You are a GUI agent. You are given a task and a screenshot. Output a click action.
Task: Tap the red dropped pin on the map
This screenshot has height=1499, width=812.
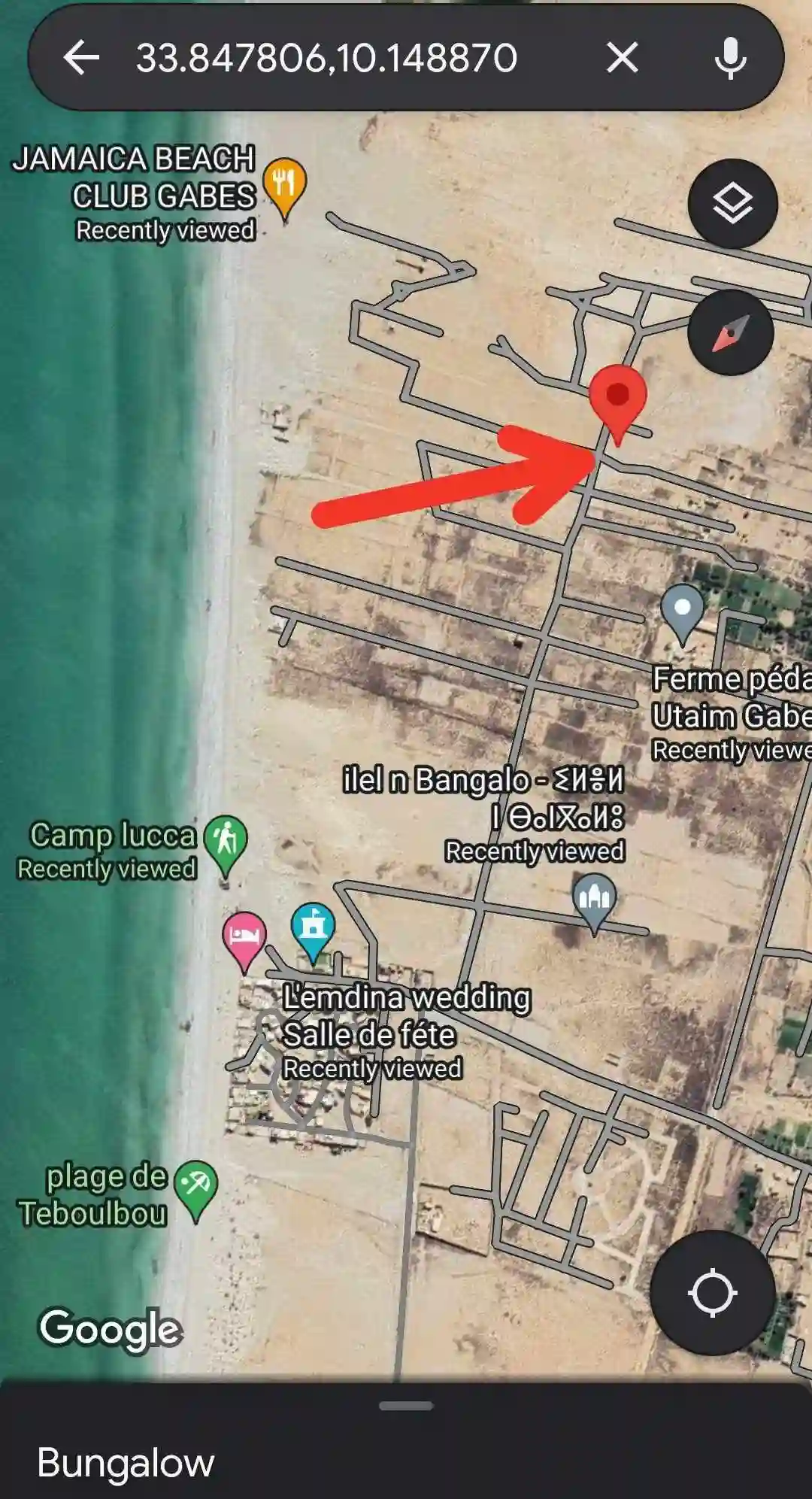(x=617, y=396)
